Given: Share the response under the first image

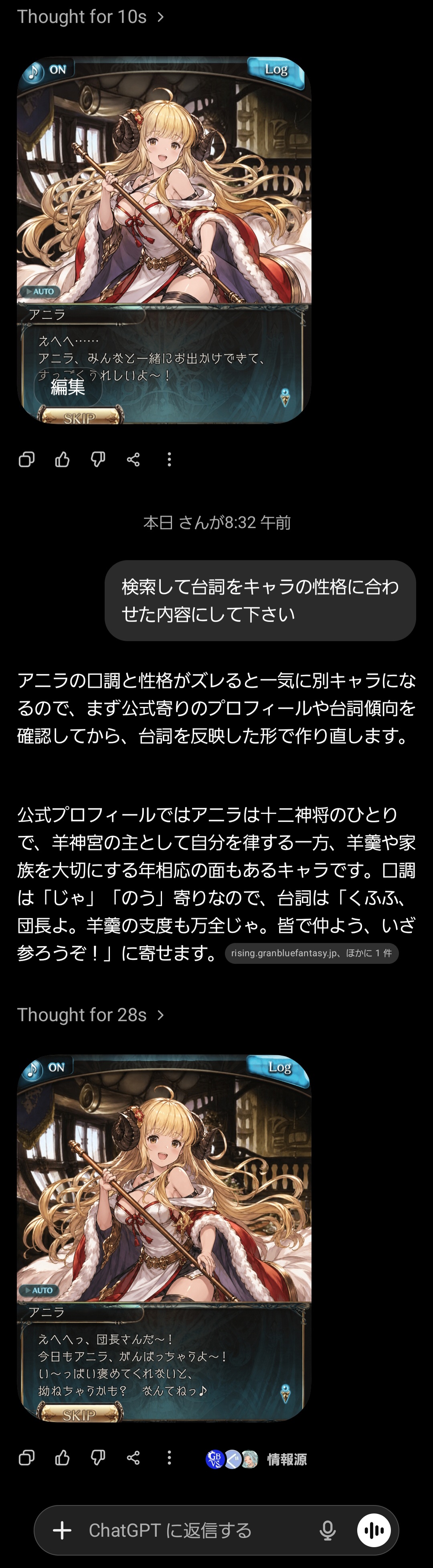Looking at the screenshot, I should click(x=134, y=459).
